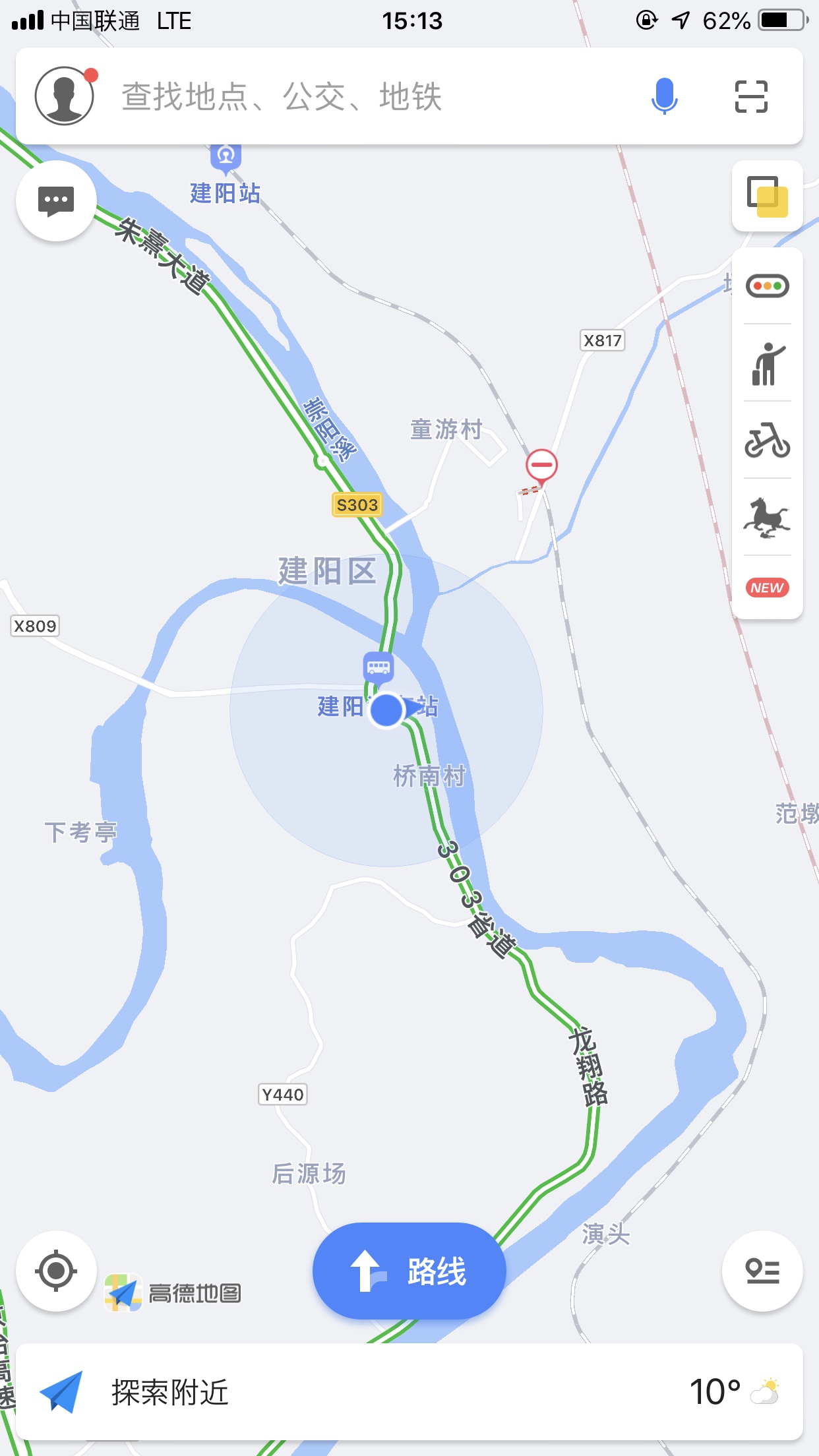Open the hitchhiking ride icon

(767, 364)
